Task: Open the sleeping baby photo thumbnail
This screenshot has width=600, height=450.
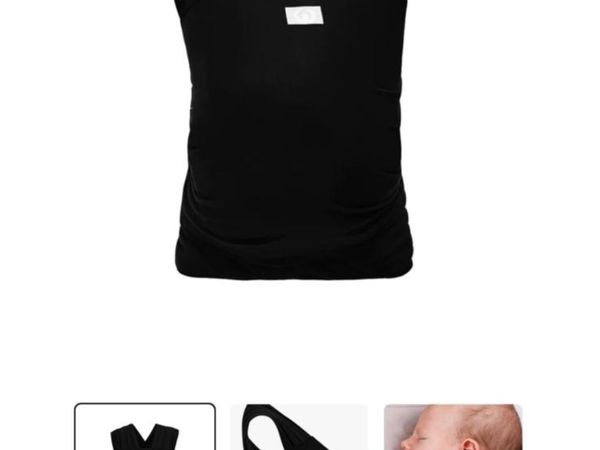Action: tap(452, 428)
